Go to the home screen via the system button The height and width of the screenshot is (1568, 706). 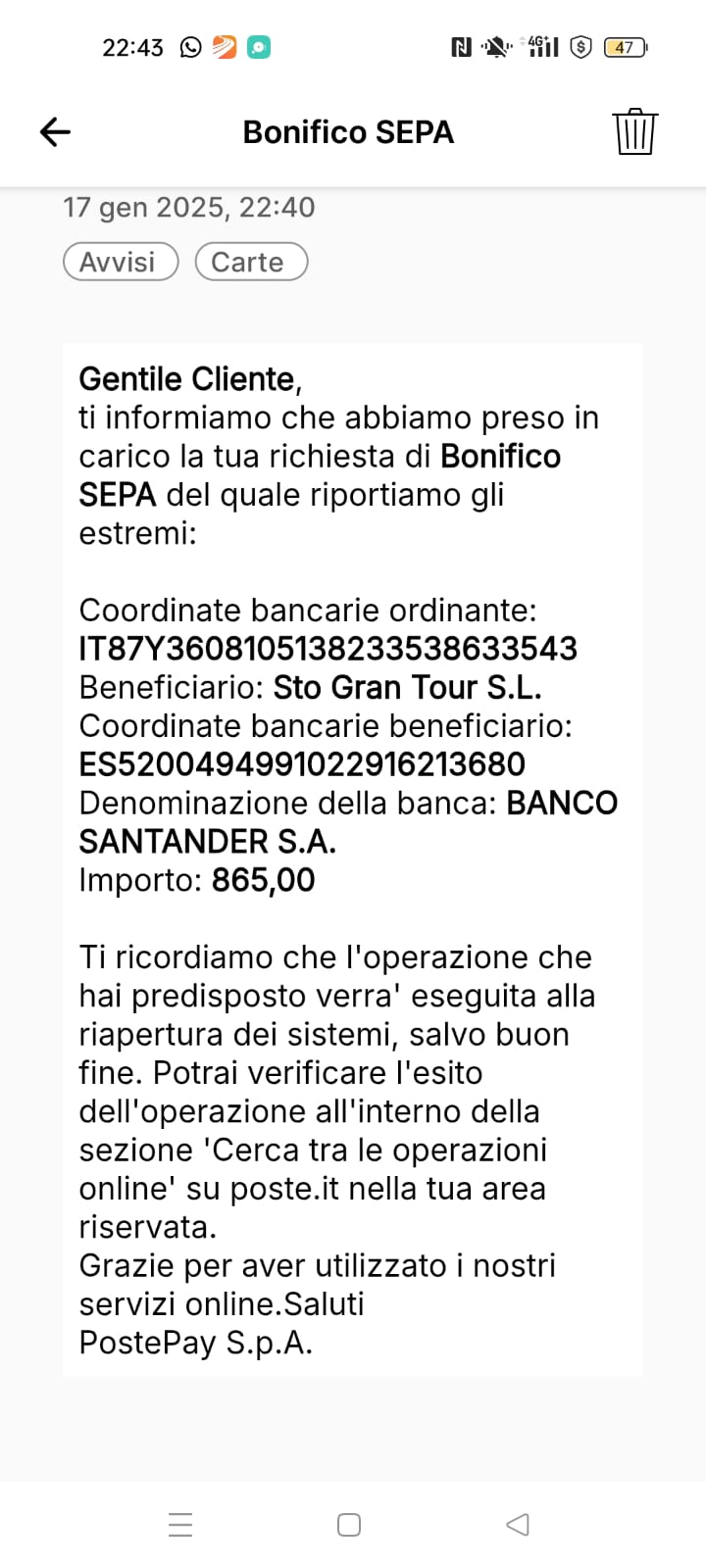[x=349, y=1525]
